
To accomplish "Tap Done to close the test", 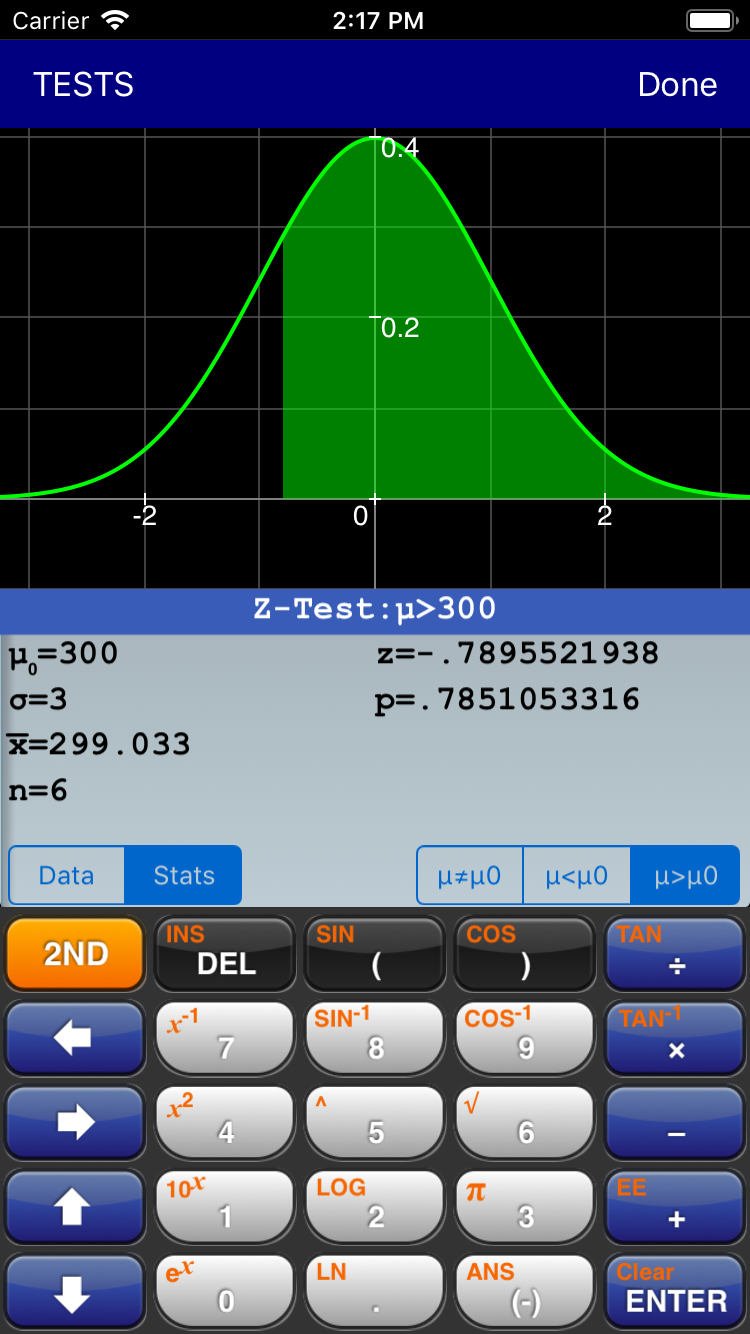I will coord(677,85).
